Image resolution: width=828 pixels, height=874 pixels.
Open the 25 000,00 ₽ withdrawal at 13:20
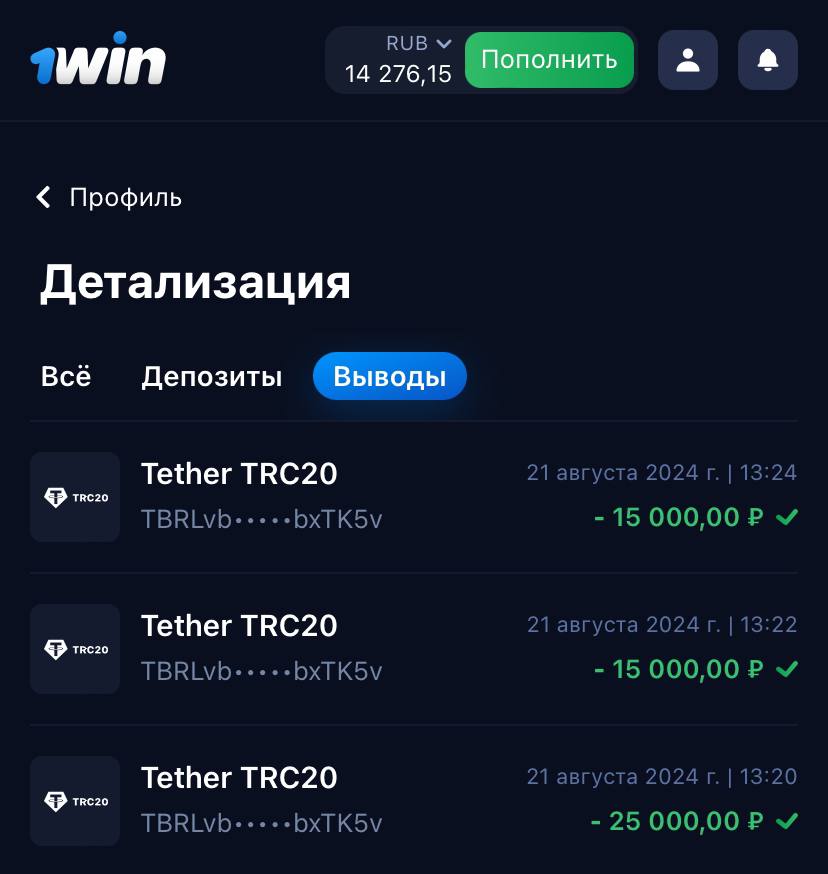[x=413, y=800]
